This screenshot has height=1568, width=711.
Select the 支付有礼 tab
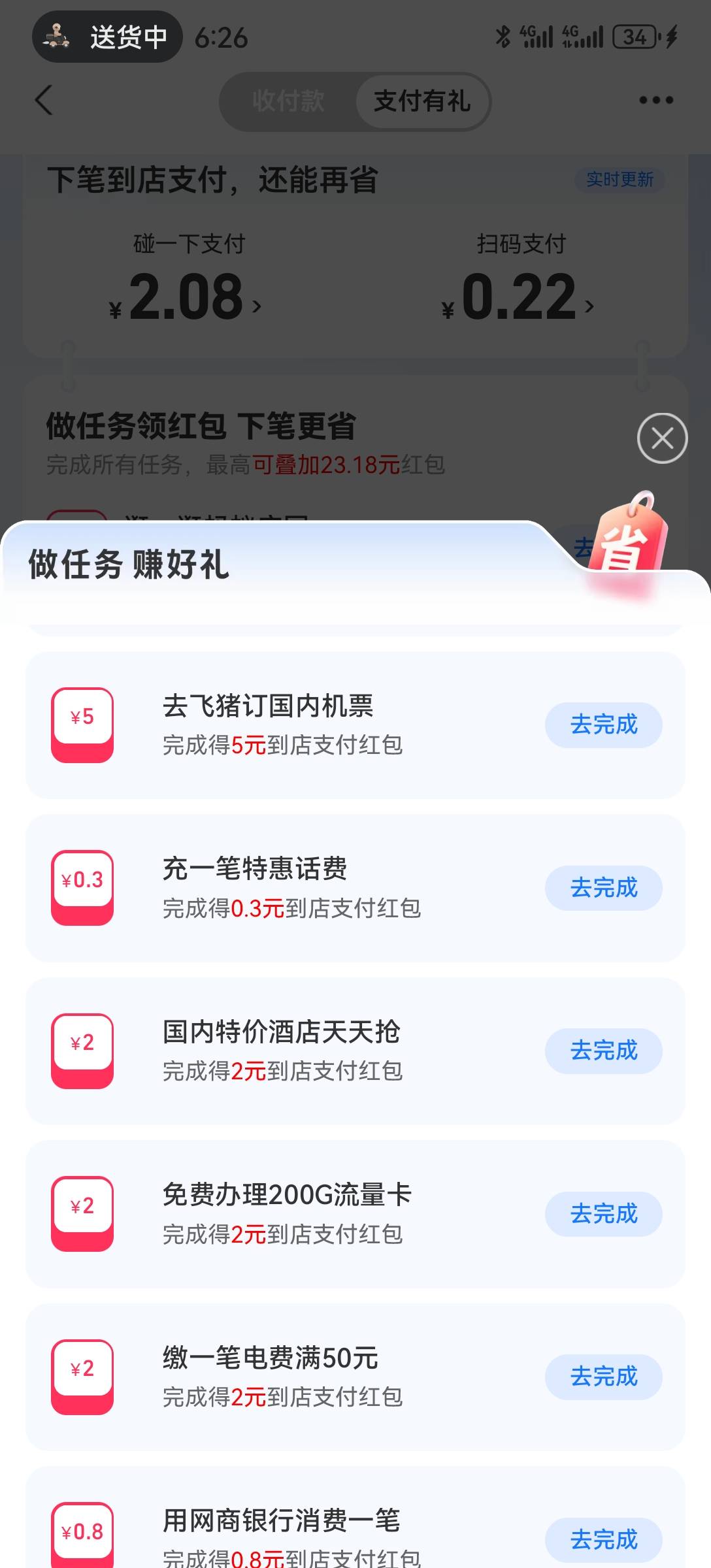point(422,101)
